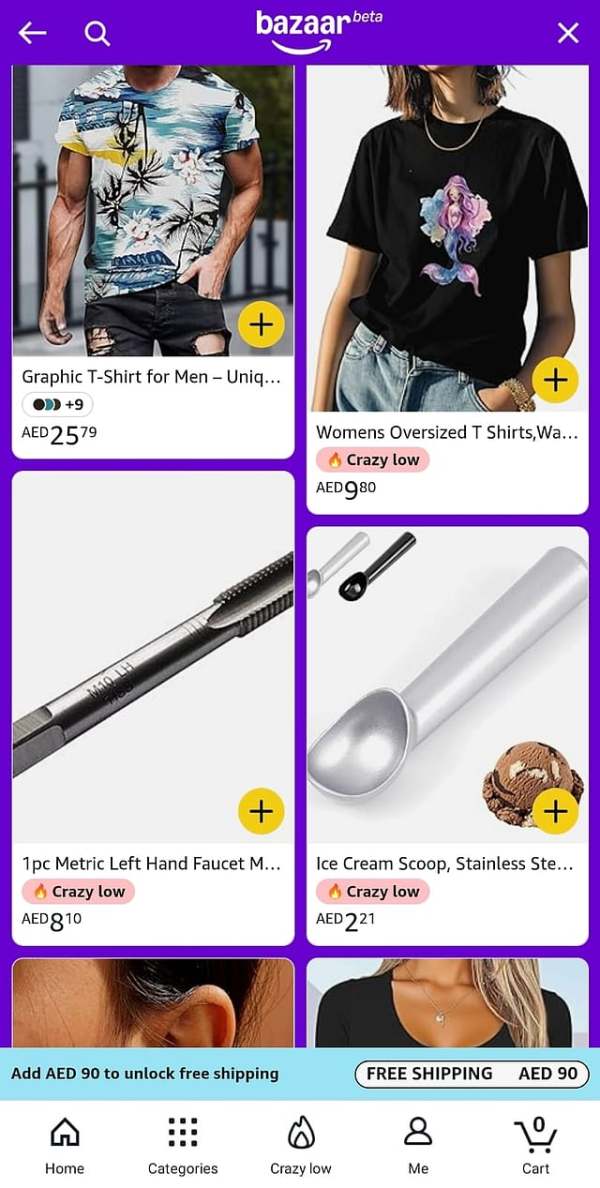Switch to the Me tab

[x=418, y=1146]
